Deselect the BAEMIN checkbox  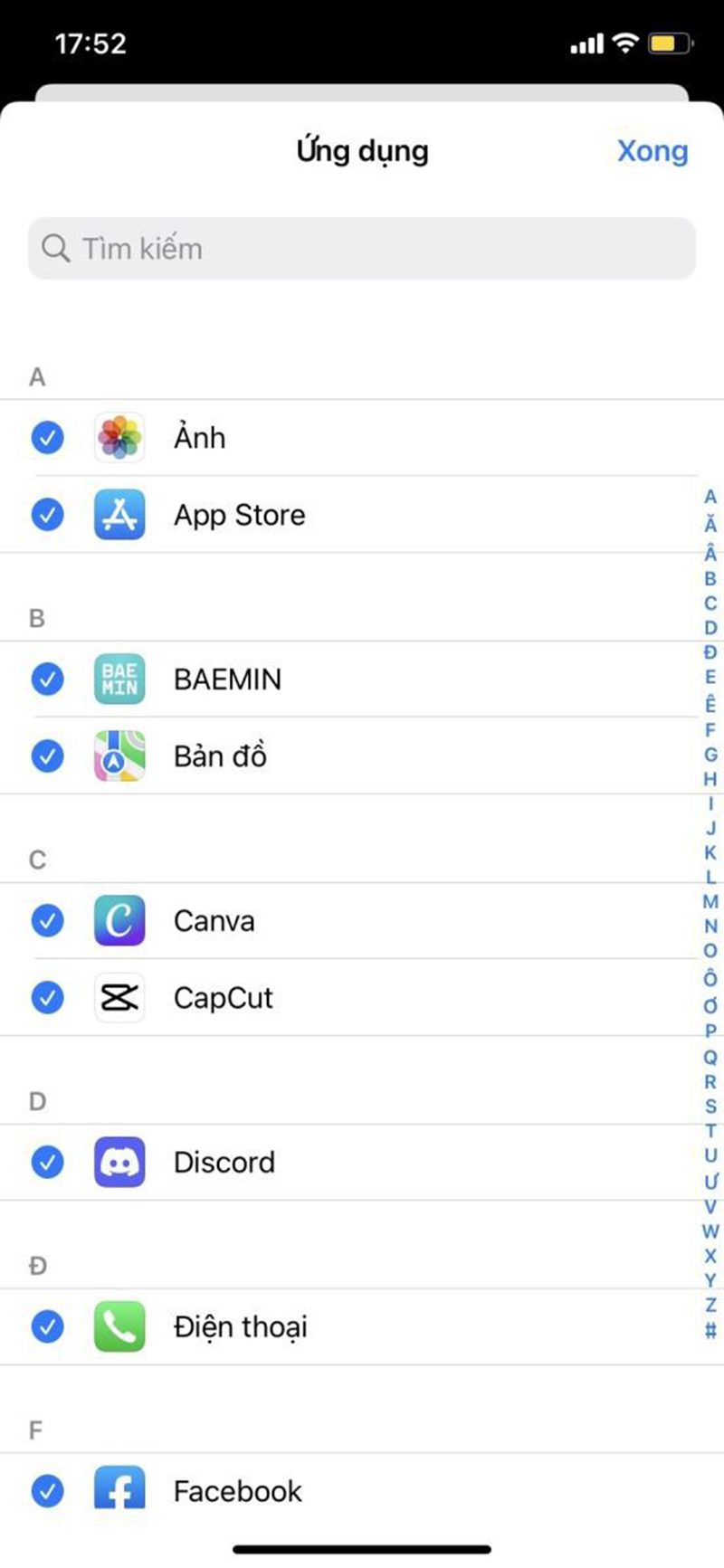tap(47, 679)
